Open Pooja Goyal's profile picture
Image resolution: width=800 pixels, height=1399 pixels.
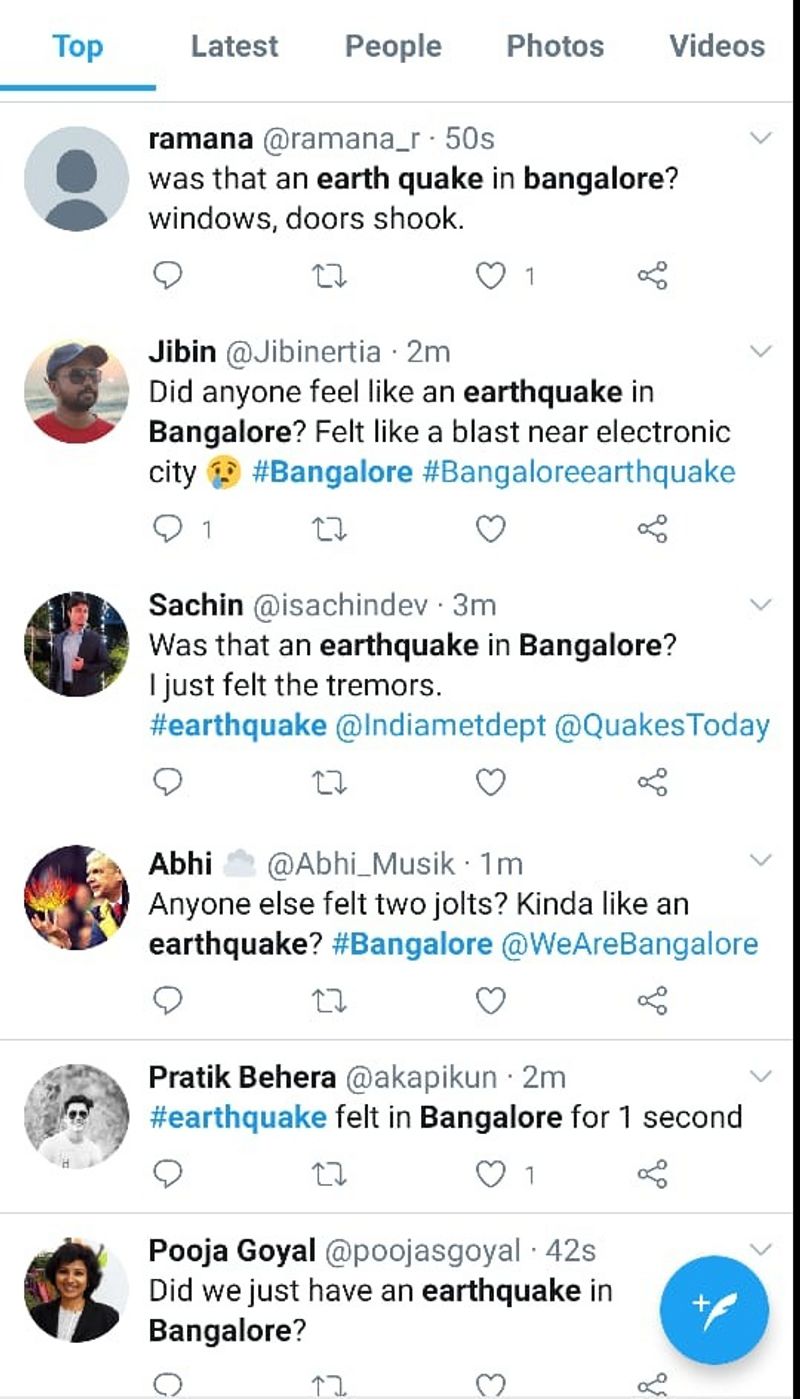tap(76, 1290)
